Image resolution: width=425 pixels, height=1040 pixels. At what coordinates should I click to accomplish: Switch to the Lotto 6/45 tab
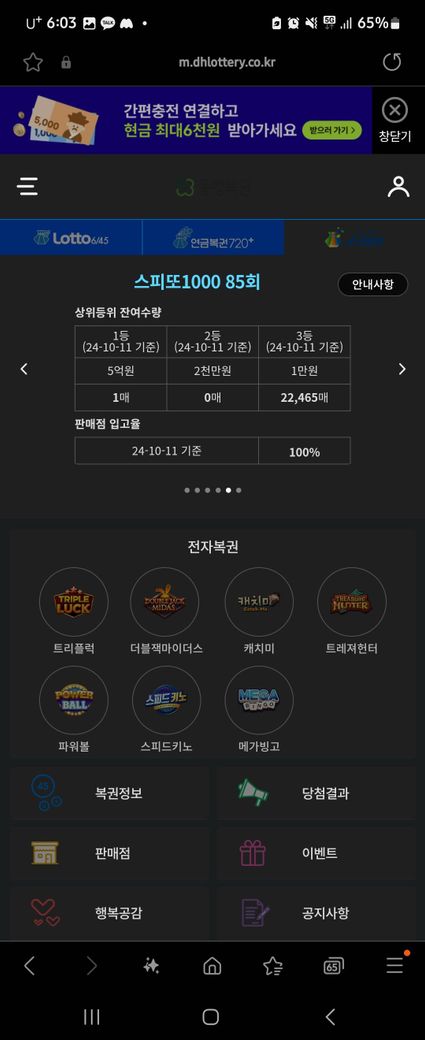click(x=71, y=238)
